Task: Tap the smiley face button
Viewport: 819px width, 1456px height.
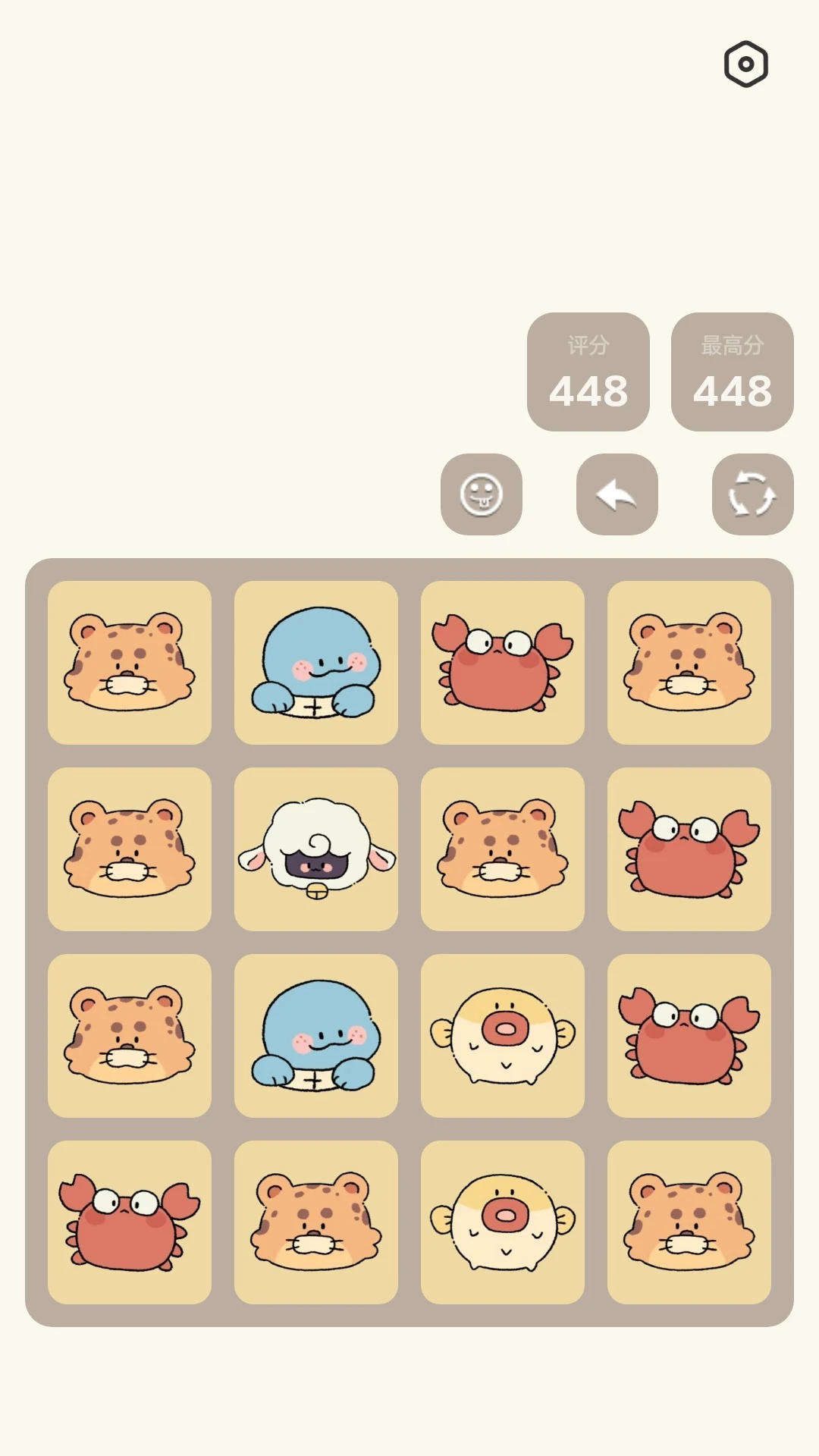Action: (x=482, y=494)
